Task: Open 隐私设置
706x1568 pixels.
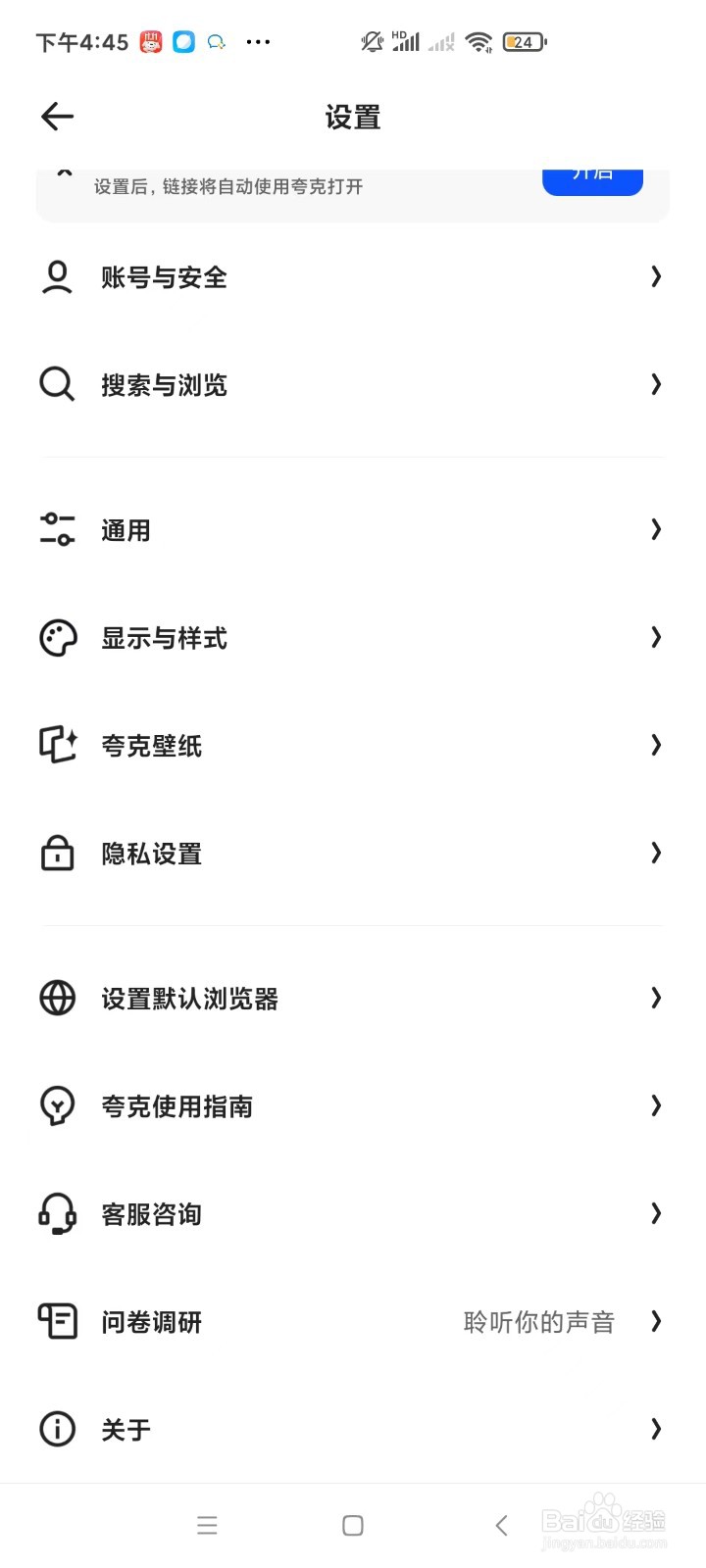Action: [352, 854]
